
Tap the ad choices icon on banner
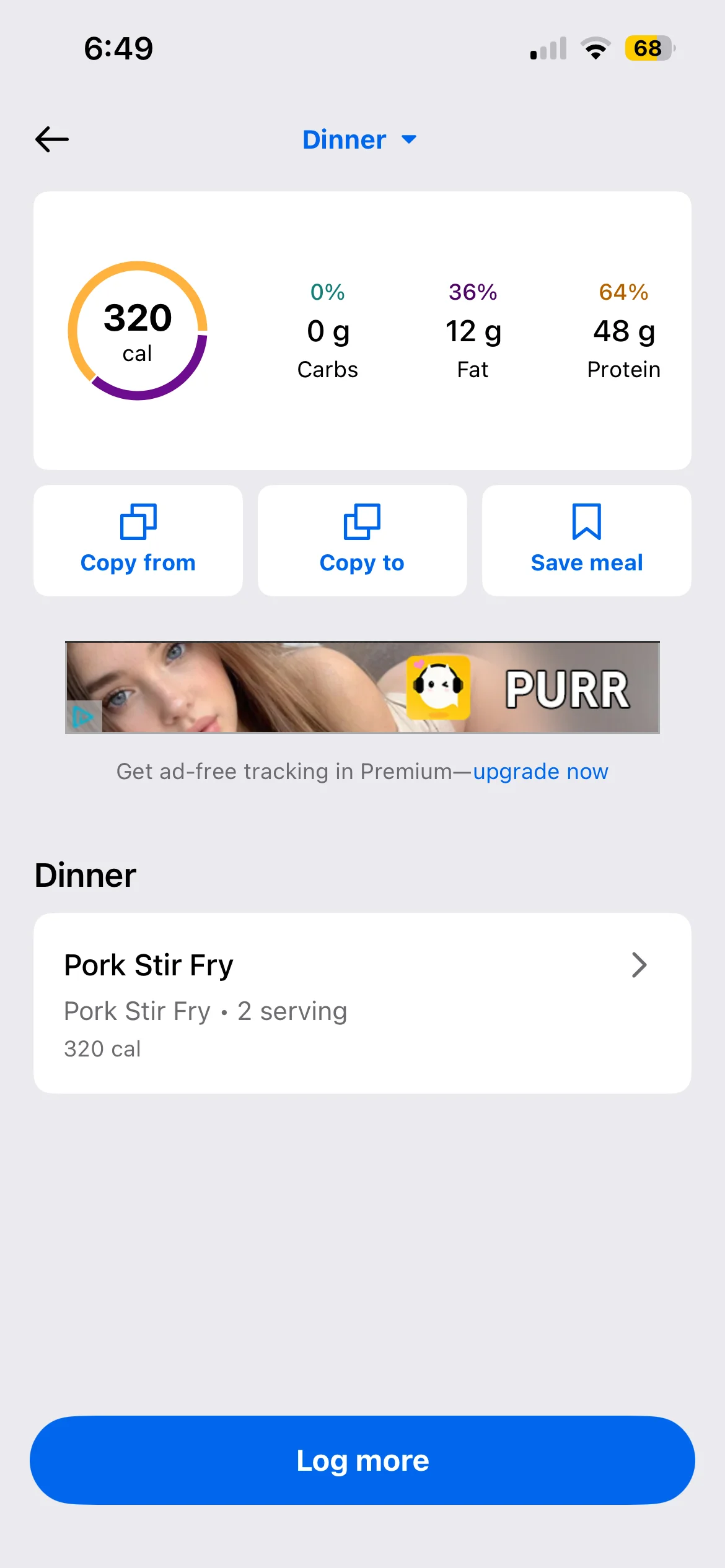(82, 717)
